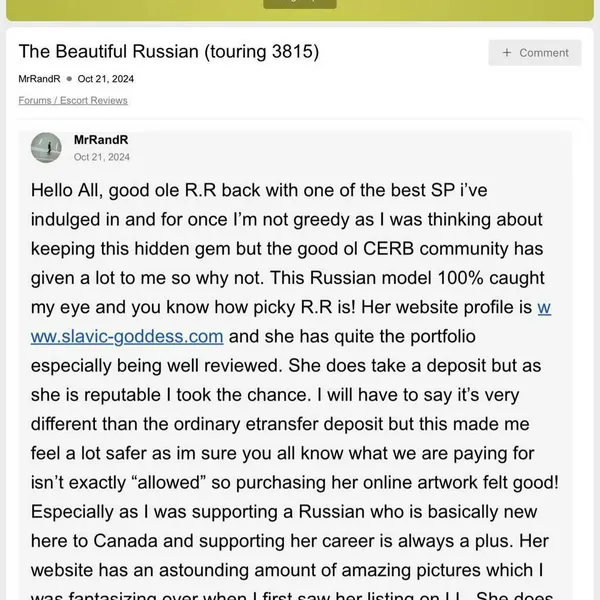Open the www.slavic-goddess.com link
The height and width of the screenshot is (600, 600).
[x=127, y=336]
